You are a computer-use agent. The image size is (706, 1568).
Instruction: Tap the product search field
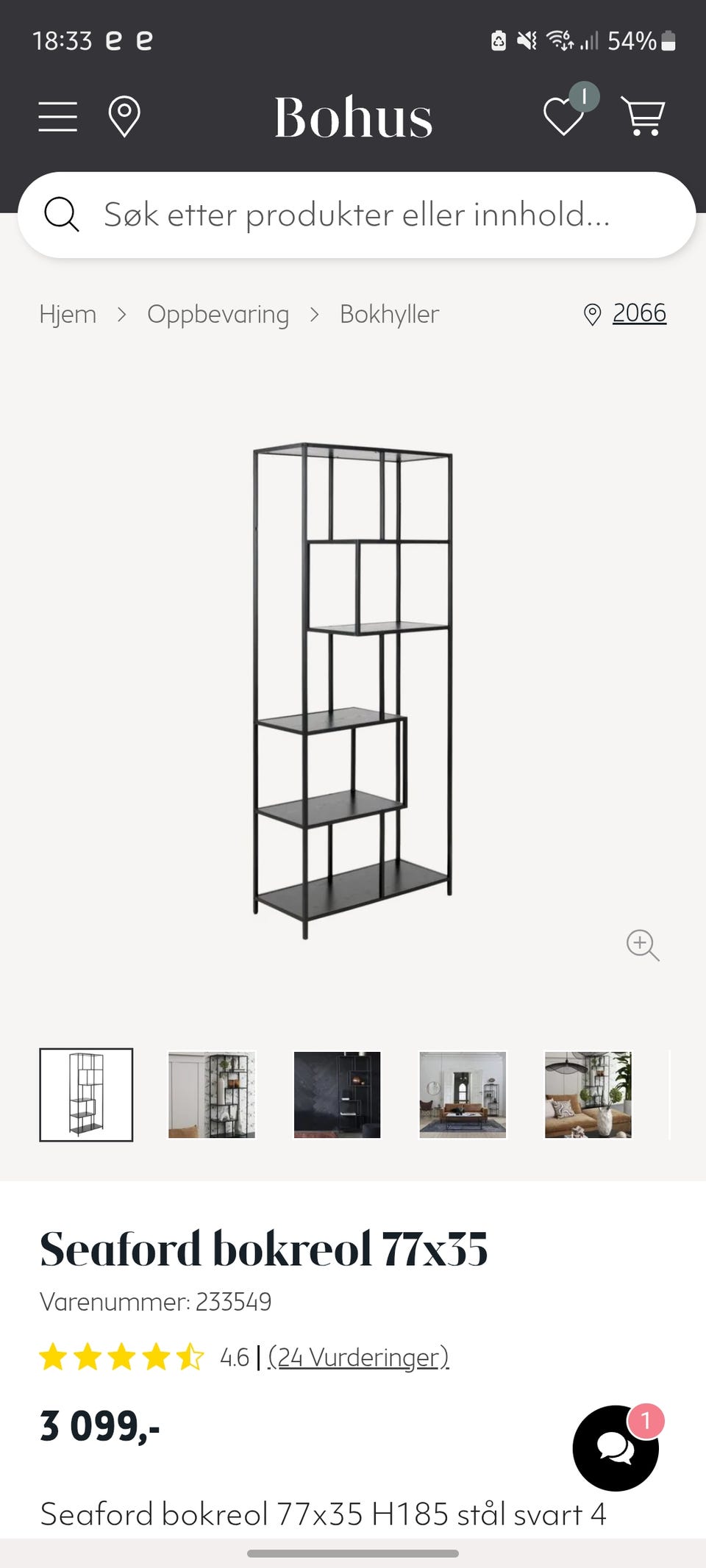[x=357, y=215]
